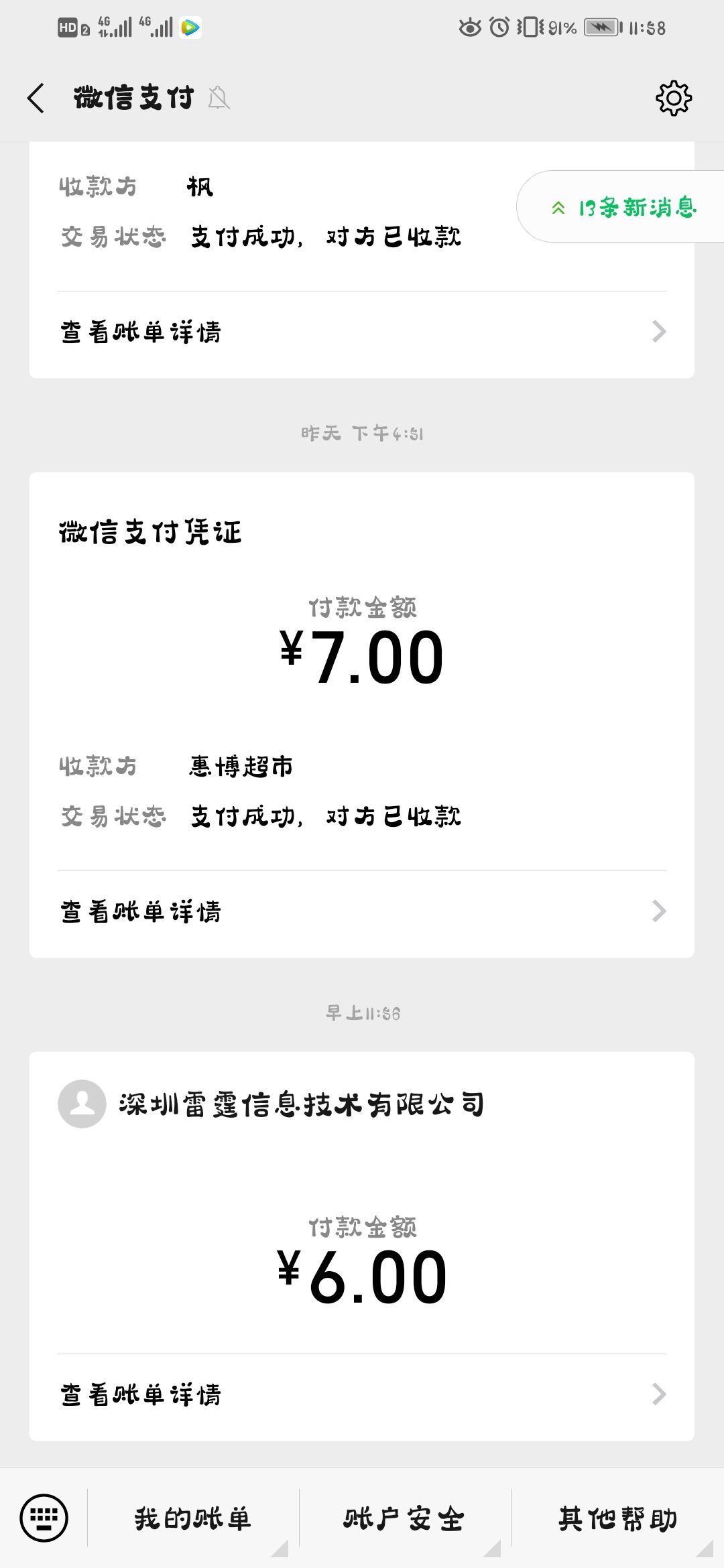
Task: Click the Tencent Video icon in status bar
Action: click(x=190, y=27)
